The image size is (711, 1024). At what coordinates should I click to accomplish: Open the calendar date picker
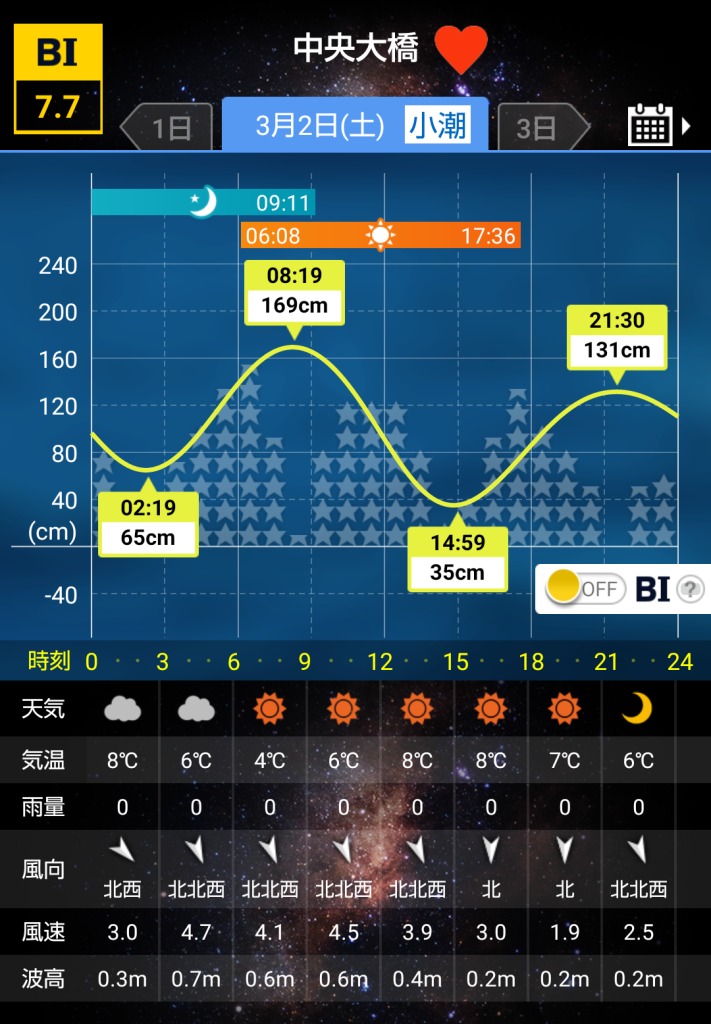pyautogui.click(x=650, y=126)
